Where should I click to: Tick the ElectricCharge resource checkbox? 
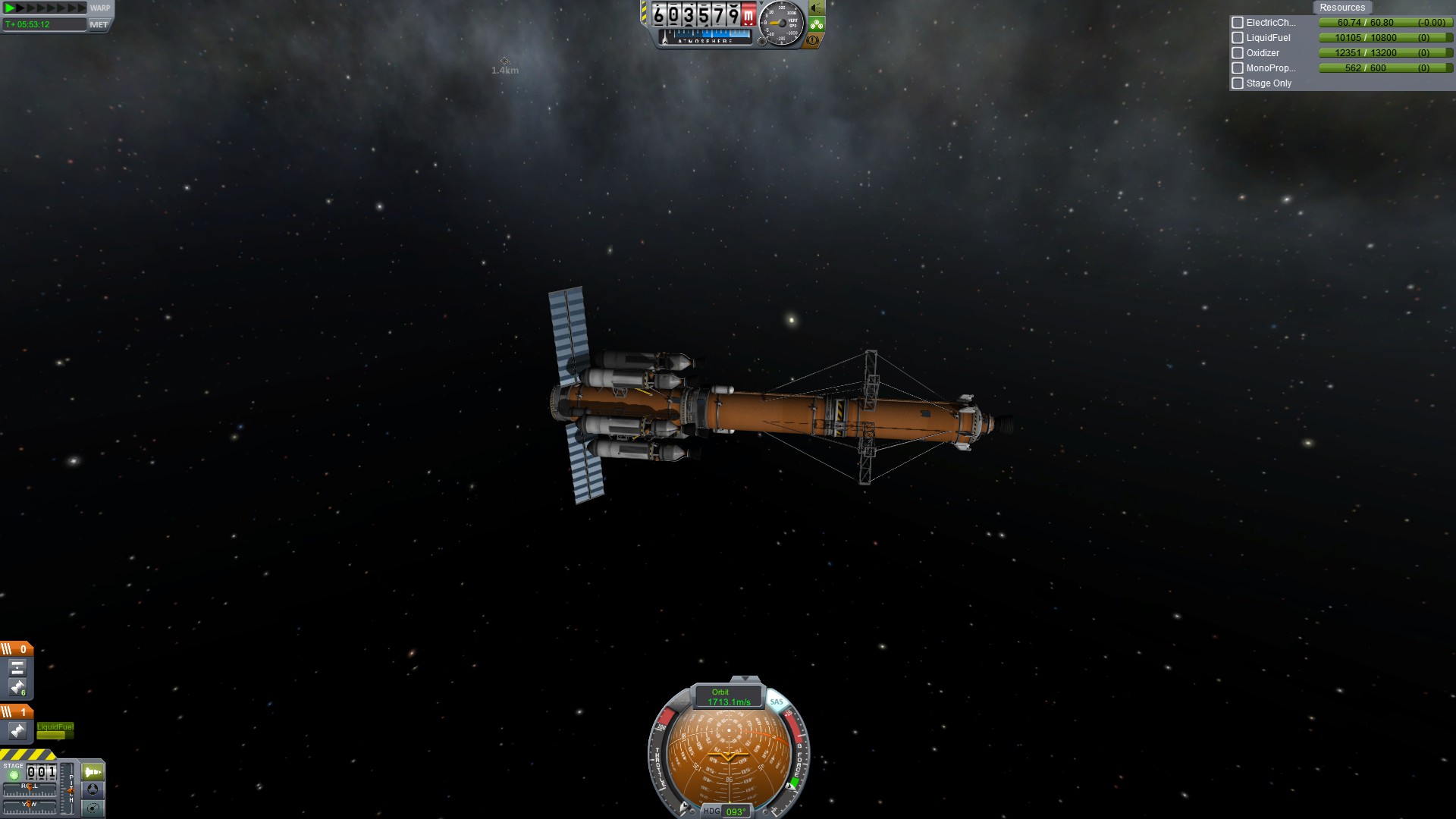1238,23
